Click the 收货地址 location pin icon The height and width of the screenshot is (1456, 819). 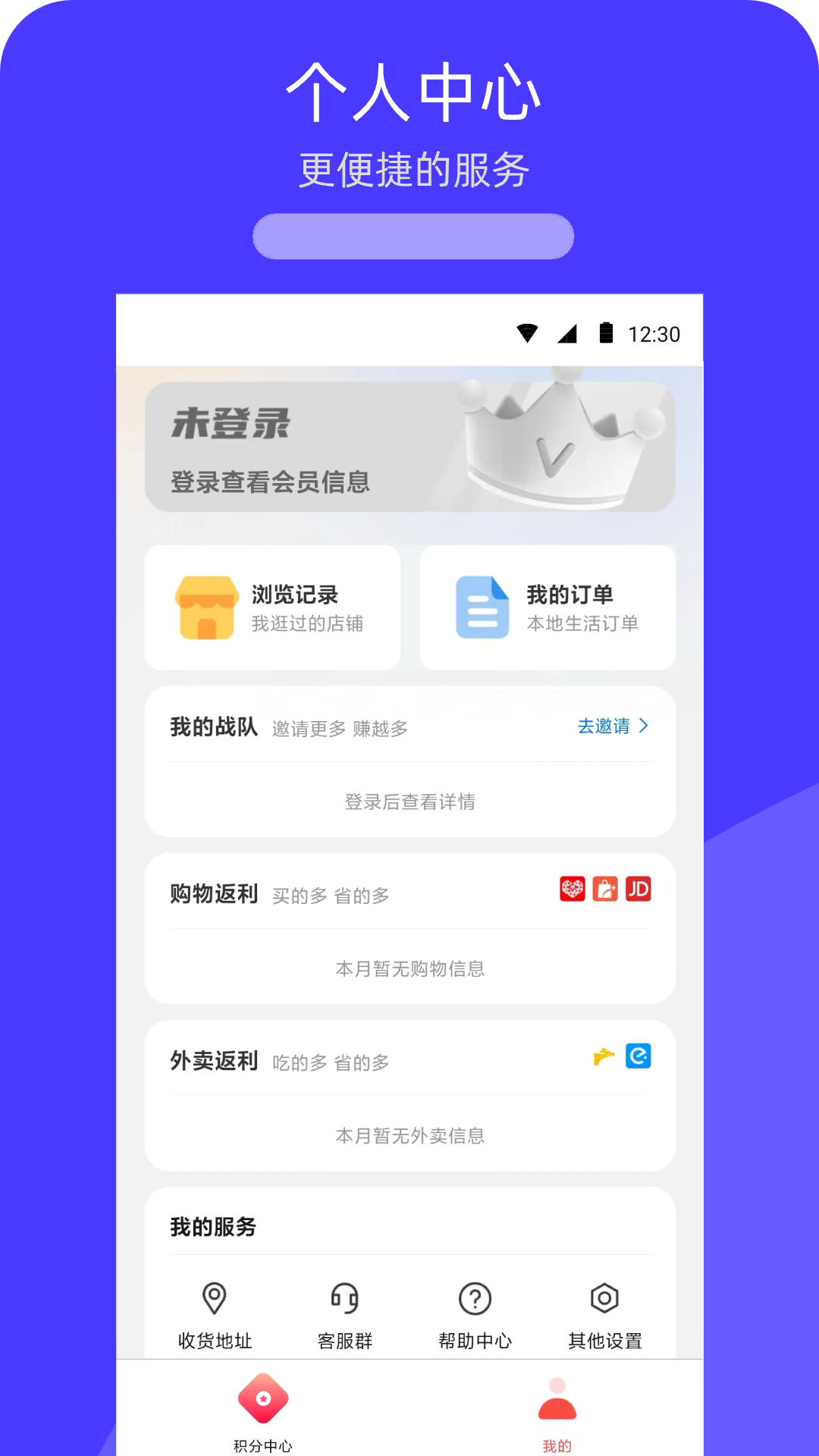point(215,1296)
